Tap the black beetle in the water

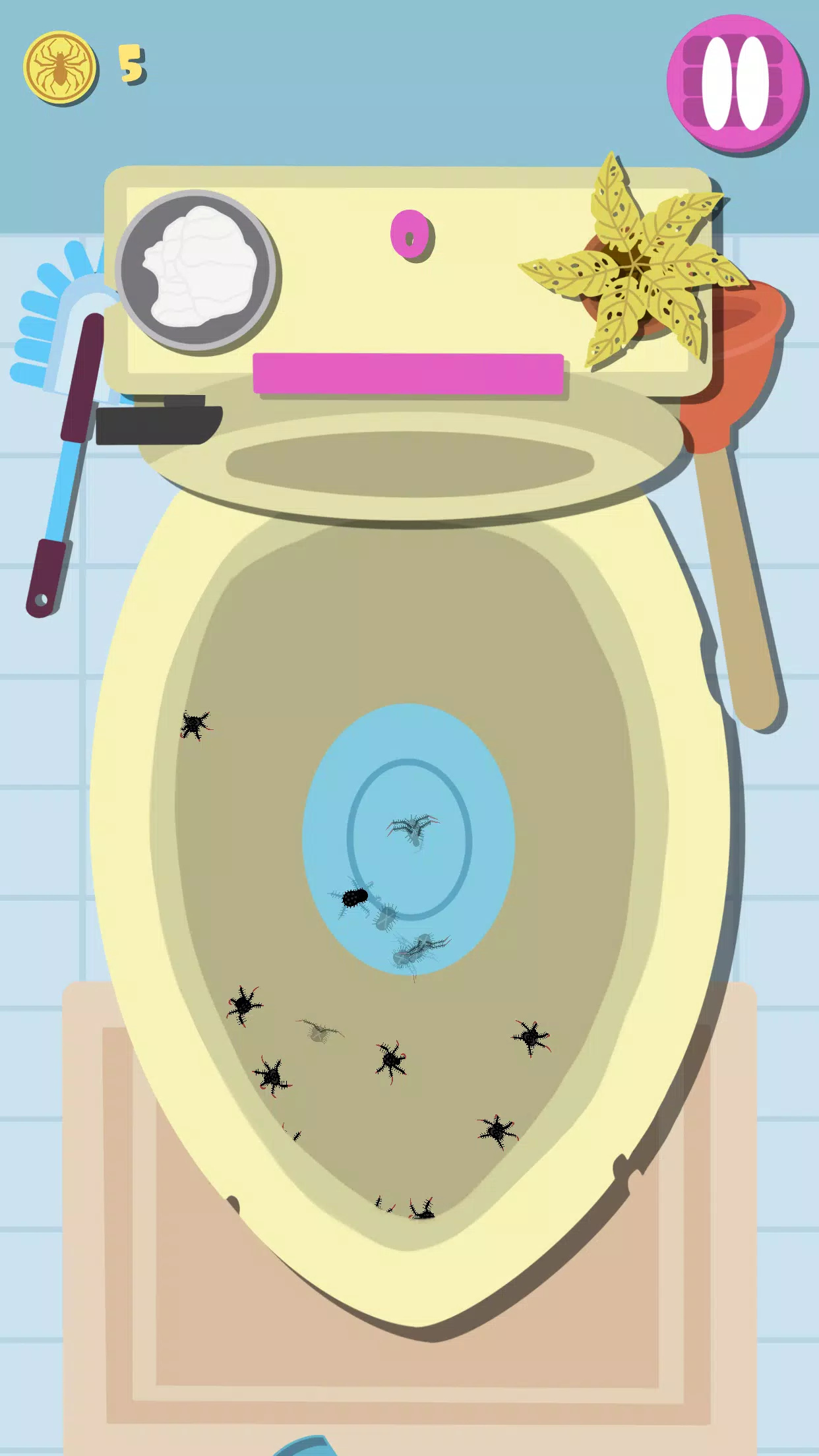click(x=355, y=897)
